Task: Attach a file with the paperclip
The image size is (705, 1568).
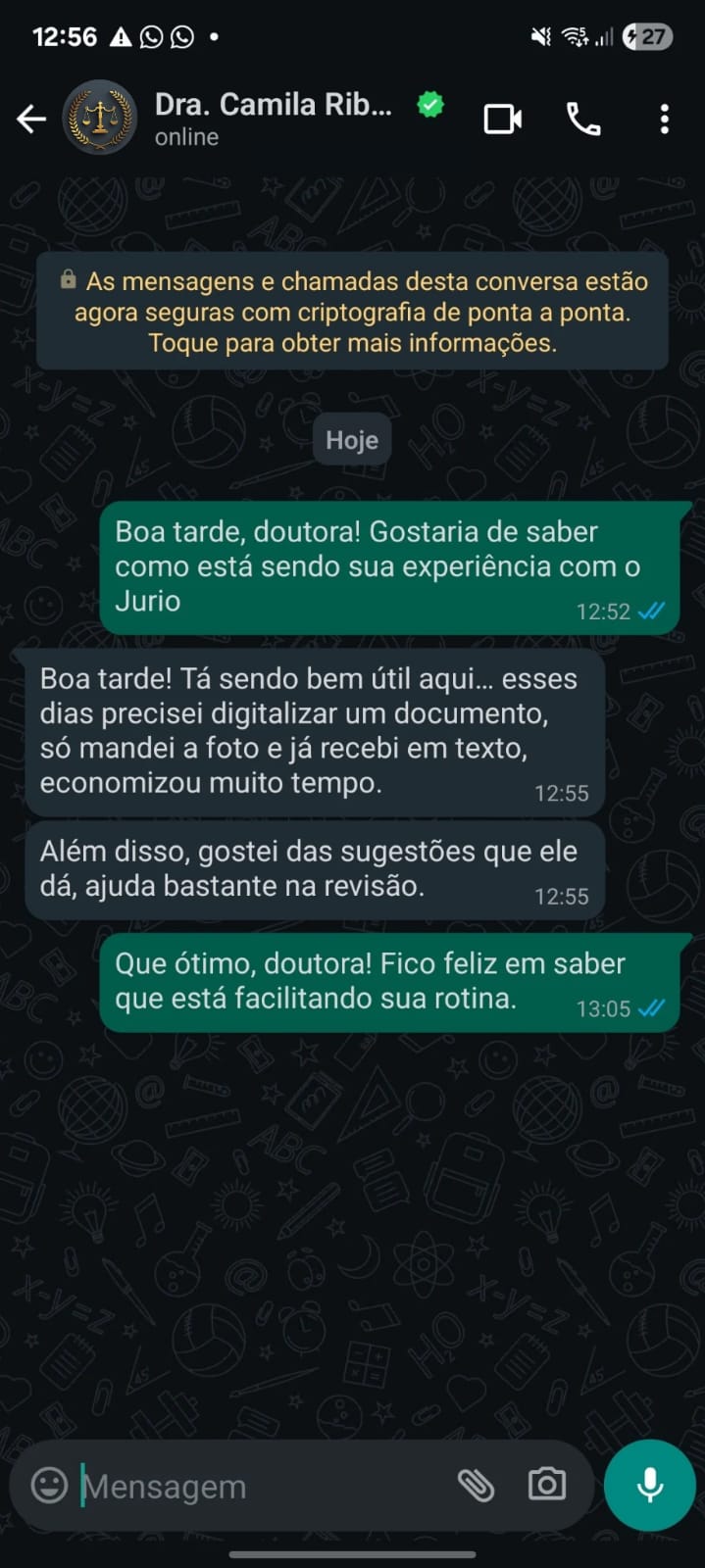Action: tap(477, 1486)
